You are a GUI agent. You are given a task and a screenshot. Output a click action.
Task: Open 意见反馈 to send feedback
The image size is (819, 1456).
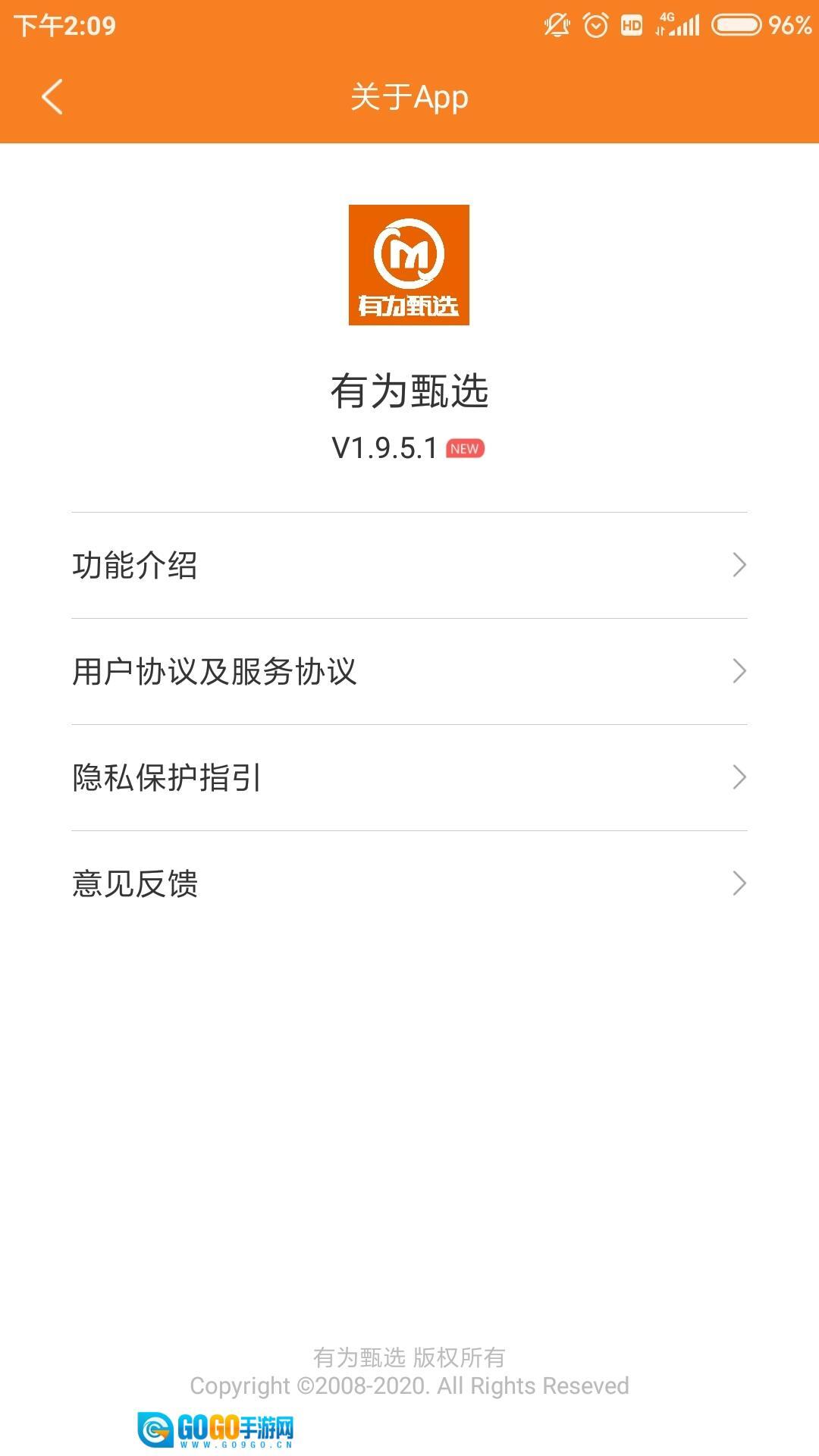(x=409, y=883)
